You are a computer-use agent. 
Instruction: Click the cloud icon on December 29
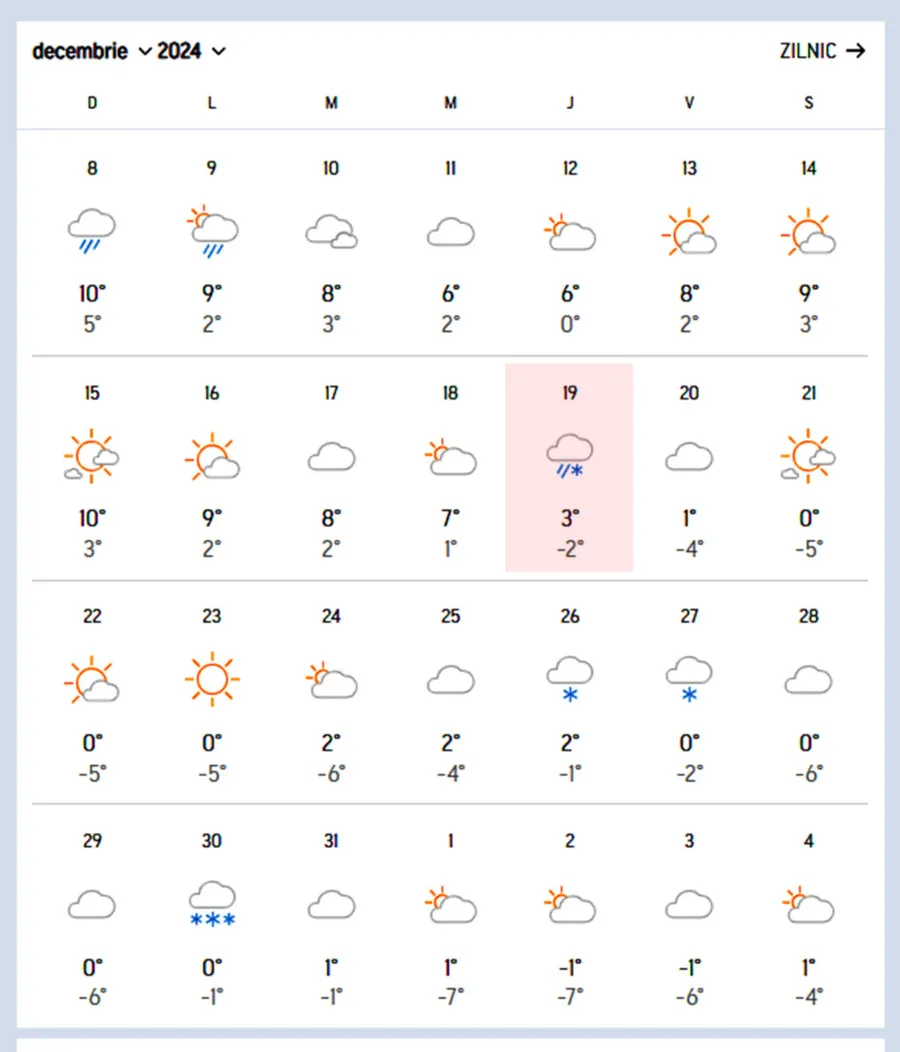[92, 903]
